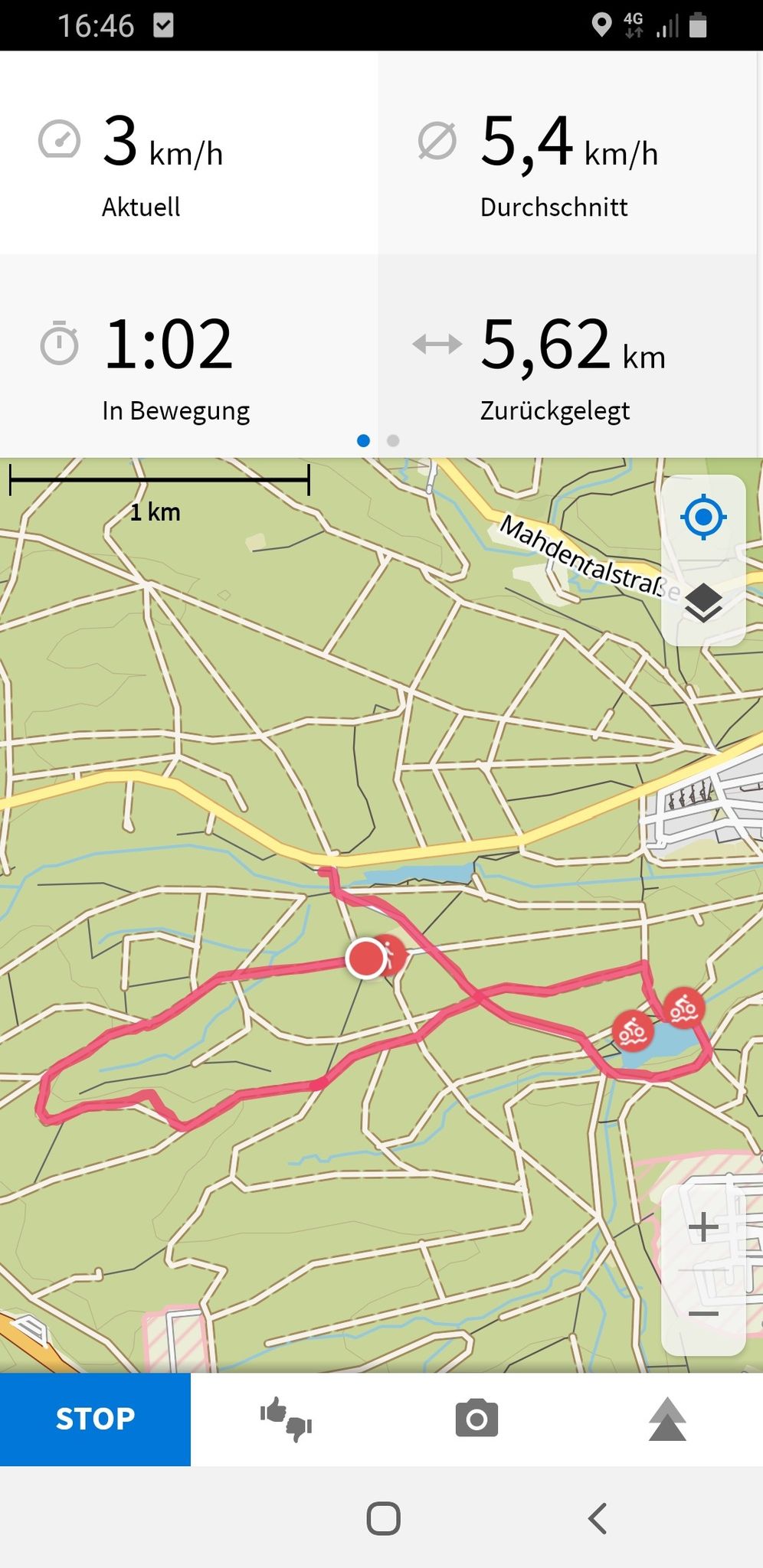This screenshot has width=763, height=1568.
Task: Zoom out on the map
Action: (x=703, y=1314)
